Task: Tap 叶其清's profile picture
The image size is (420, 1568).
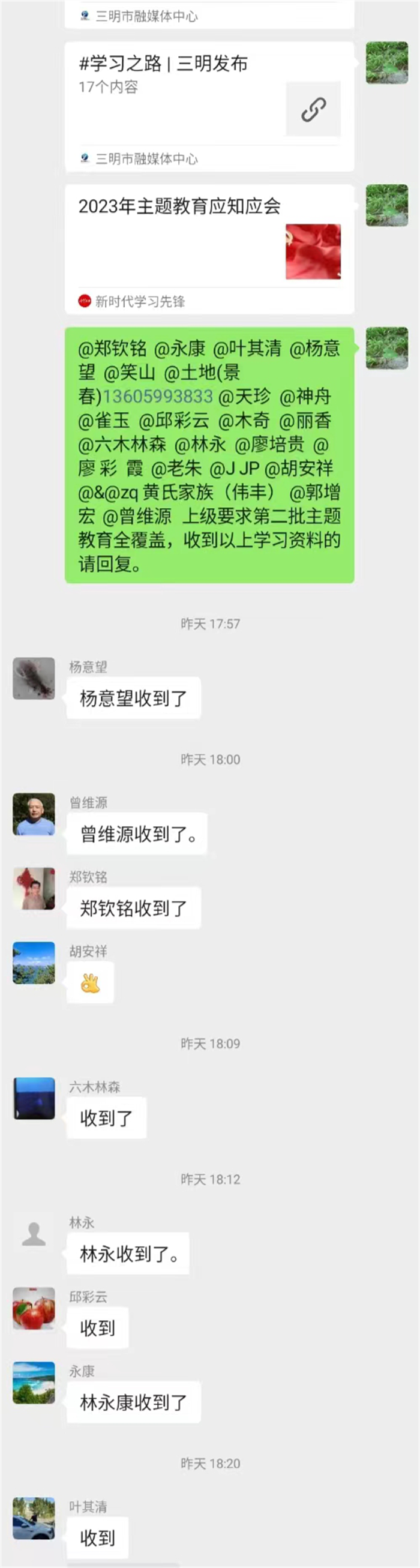Action: (34, 1518)
